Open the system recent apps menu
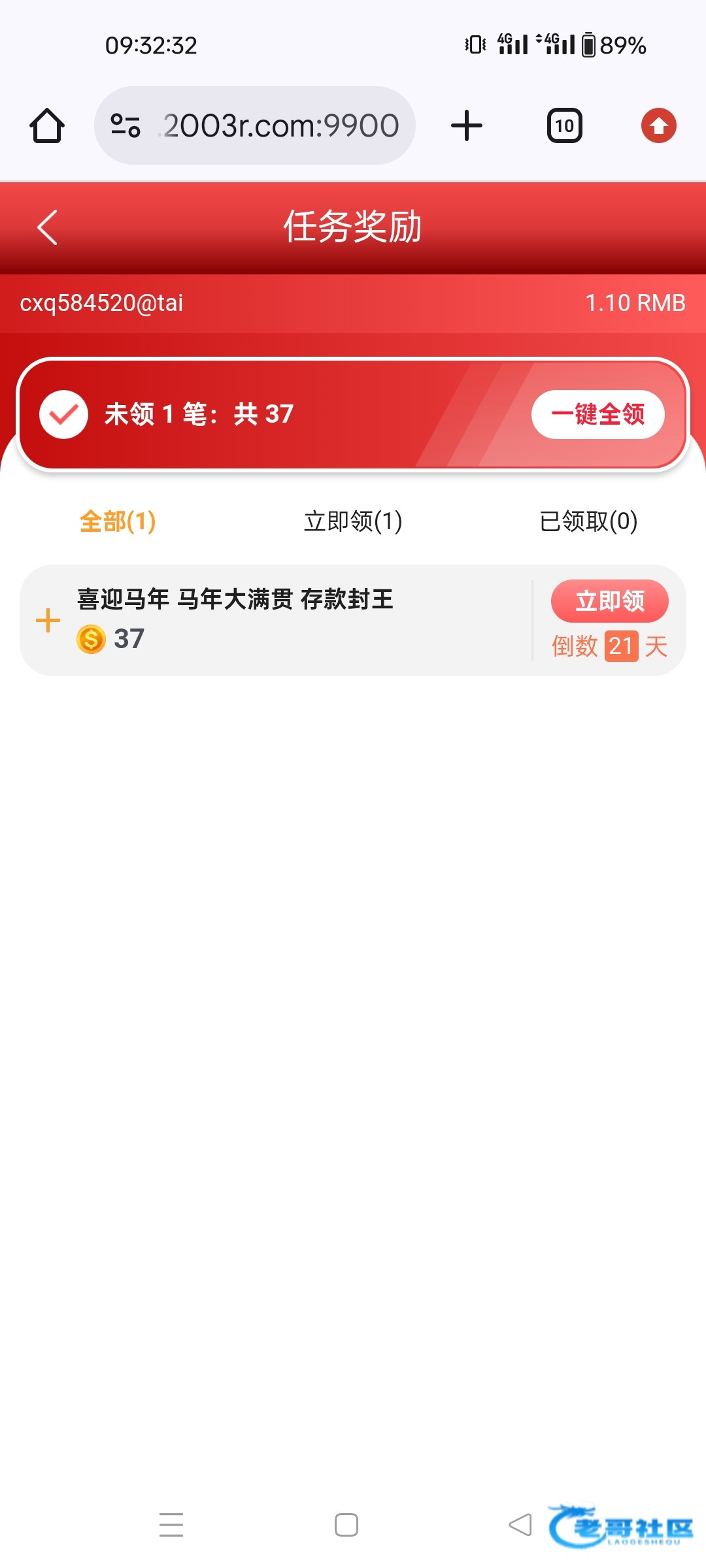 point(171,1524)
